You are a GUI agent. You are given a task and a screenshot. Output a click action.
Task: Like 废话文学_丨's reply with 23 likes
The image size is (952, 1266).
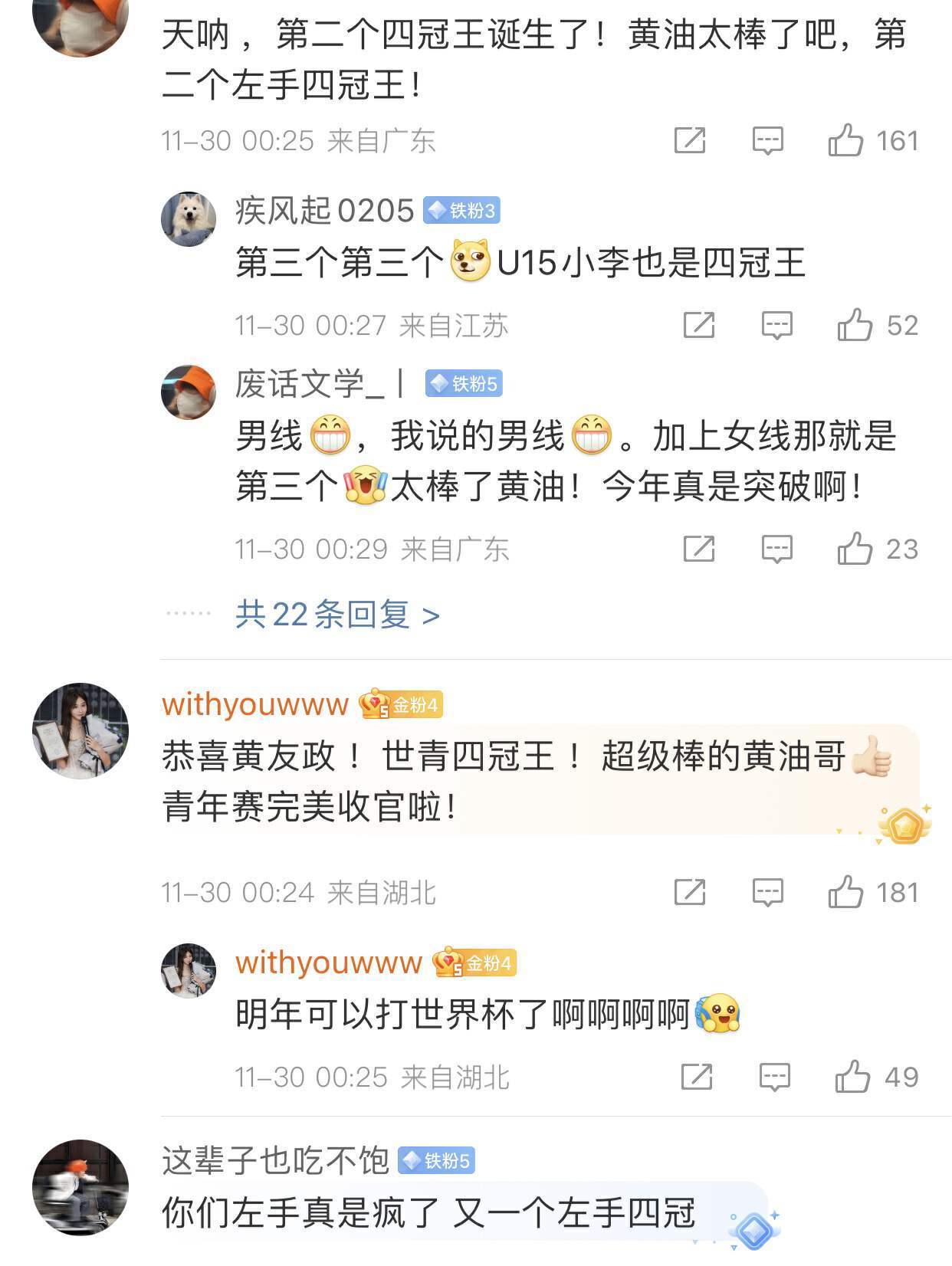click(855, 549)
